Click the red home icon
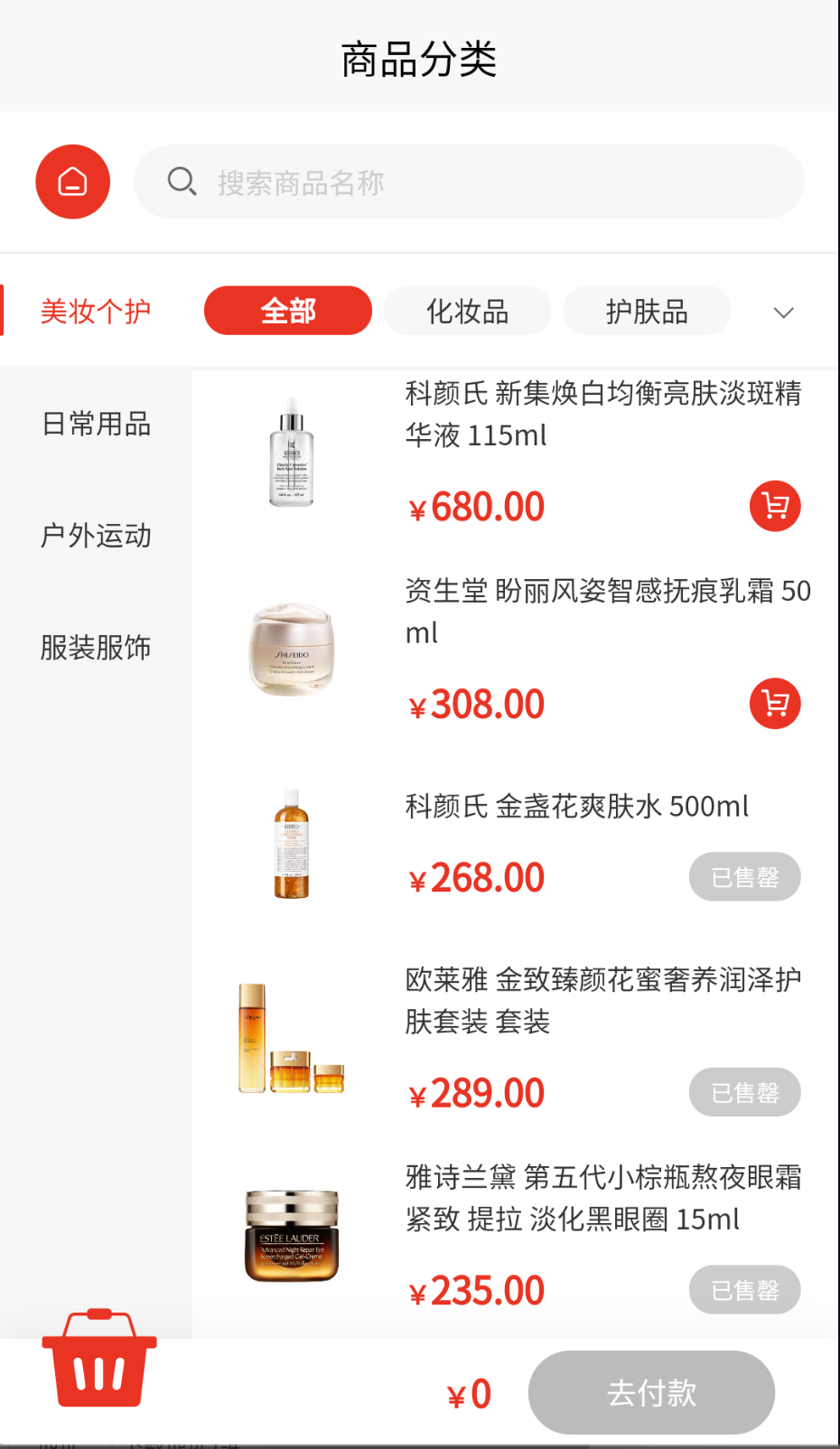This screenshot has height=1449, width=840. pyautogui.click(x=72, y=181)
